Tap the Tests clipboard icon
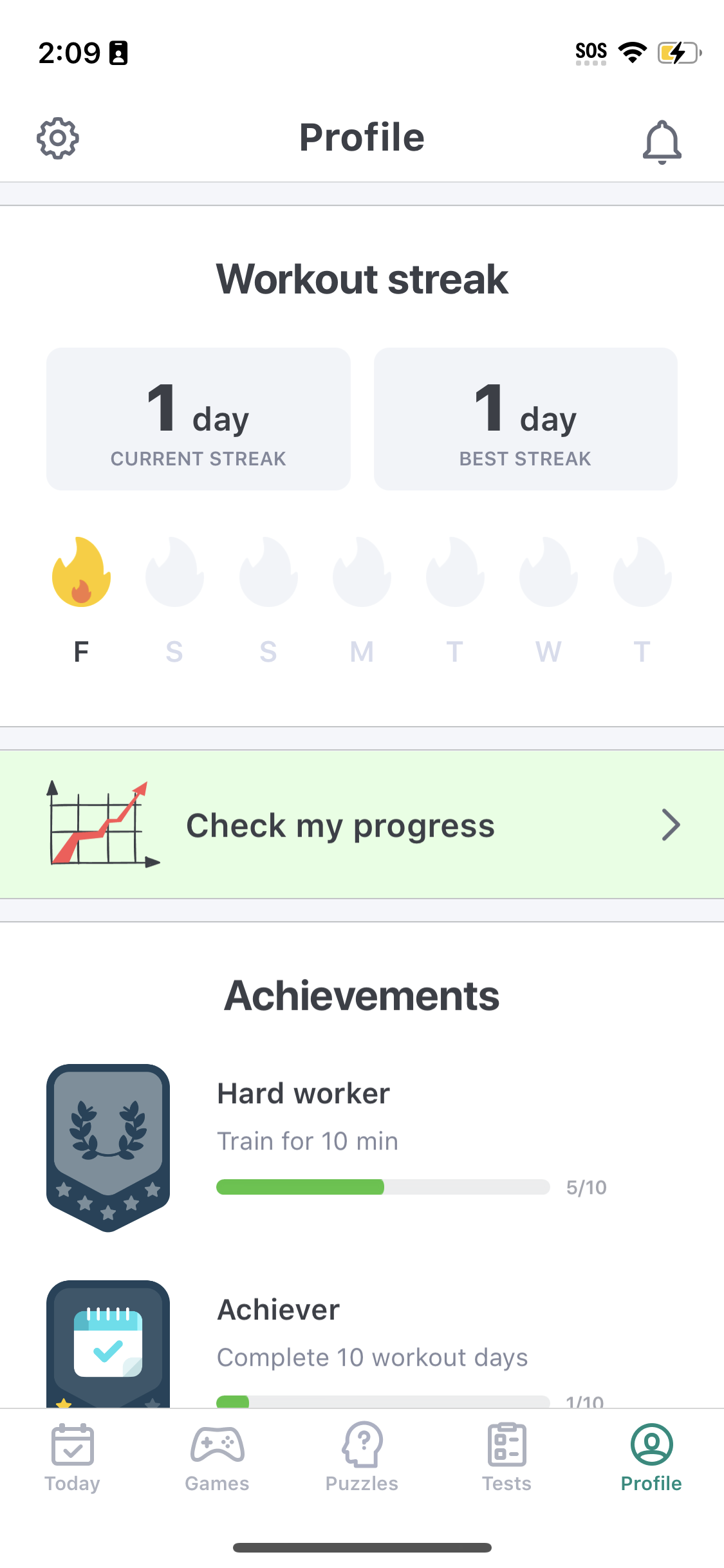Viewport: 724px width, 1568px height. 506,1445
